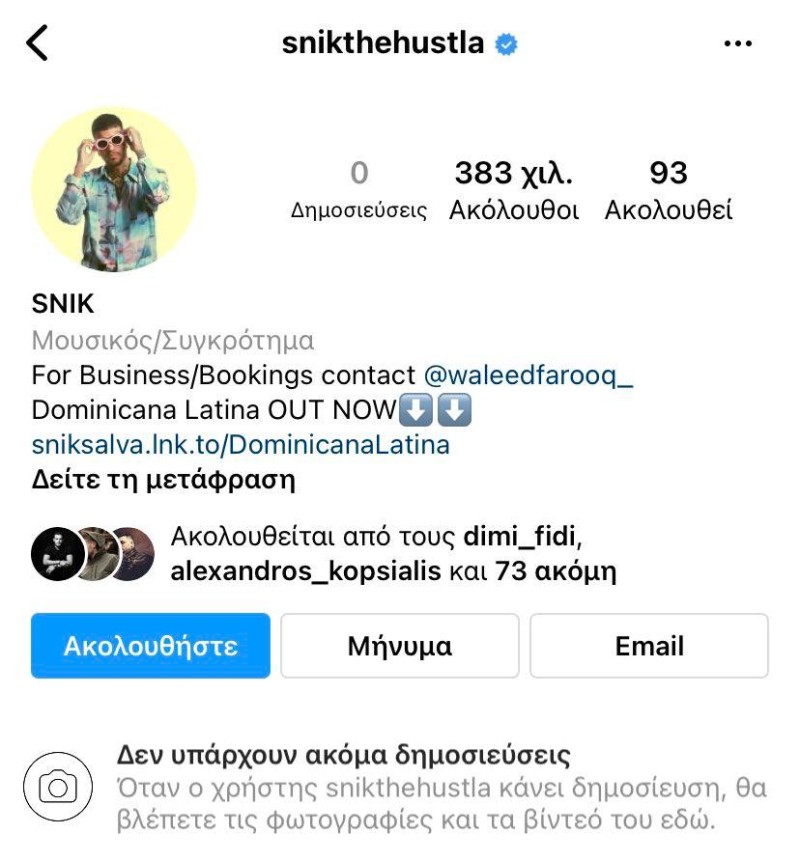Open the three-dot overflow menu

coord(737,44)
